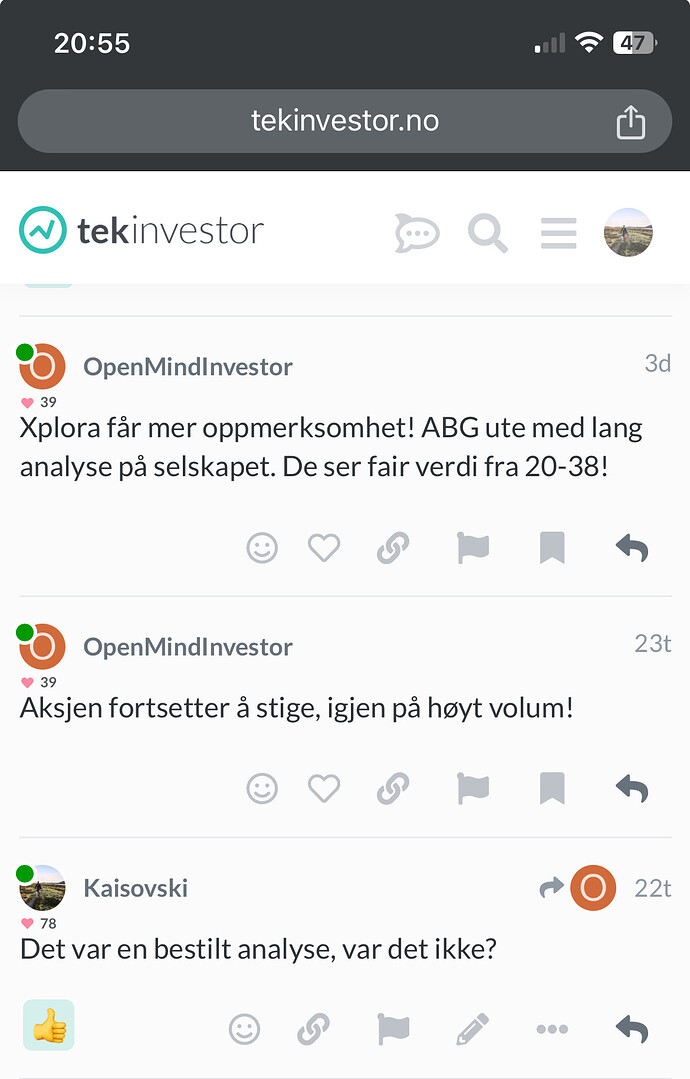Show more actions on Kaisovski's post
The width and height of the screenshot is (690, 1079).
coord(552,1028)
